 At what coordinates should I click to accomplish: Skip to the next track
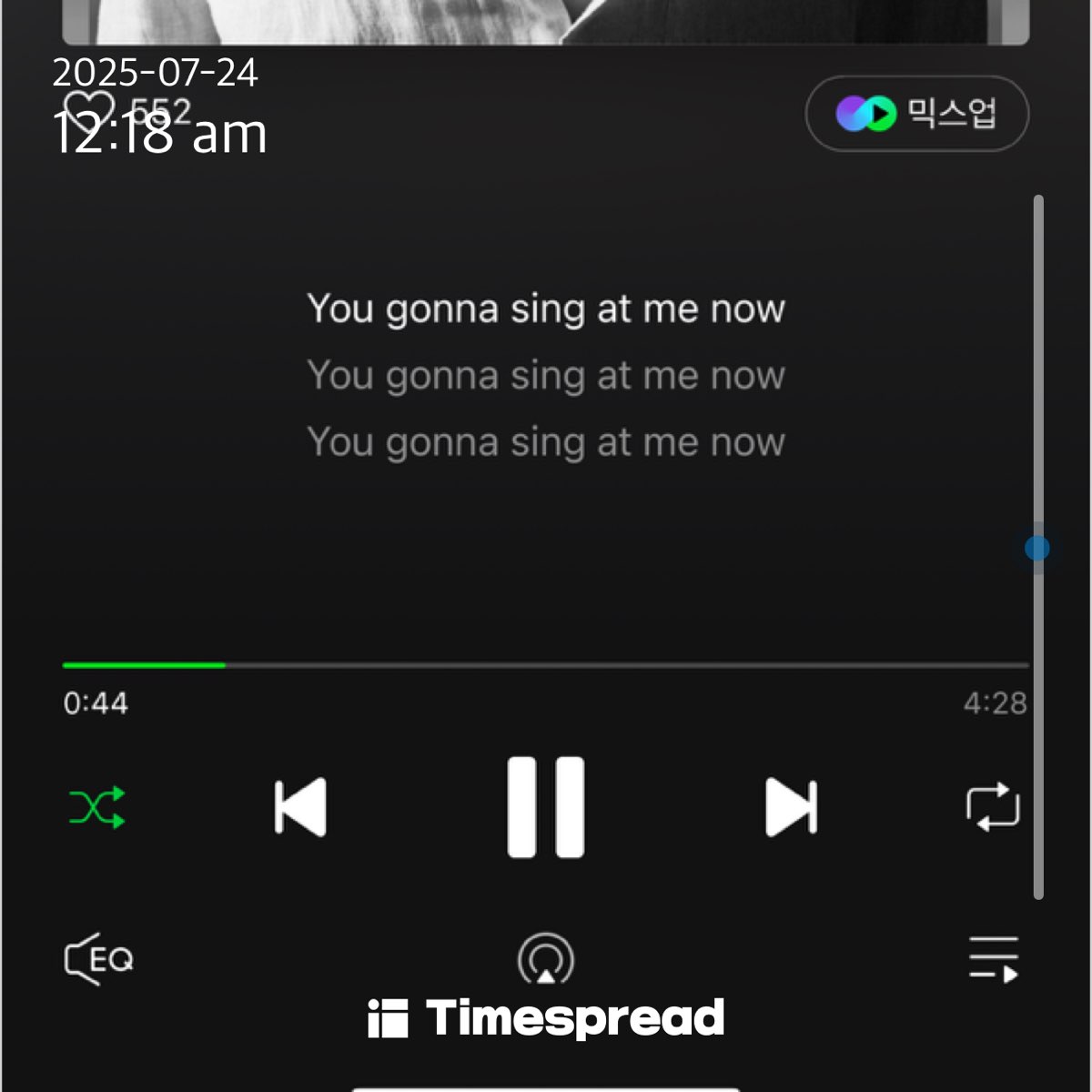791,806
